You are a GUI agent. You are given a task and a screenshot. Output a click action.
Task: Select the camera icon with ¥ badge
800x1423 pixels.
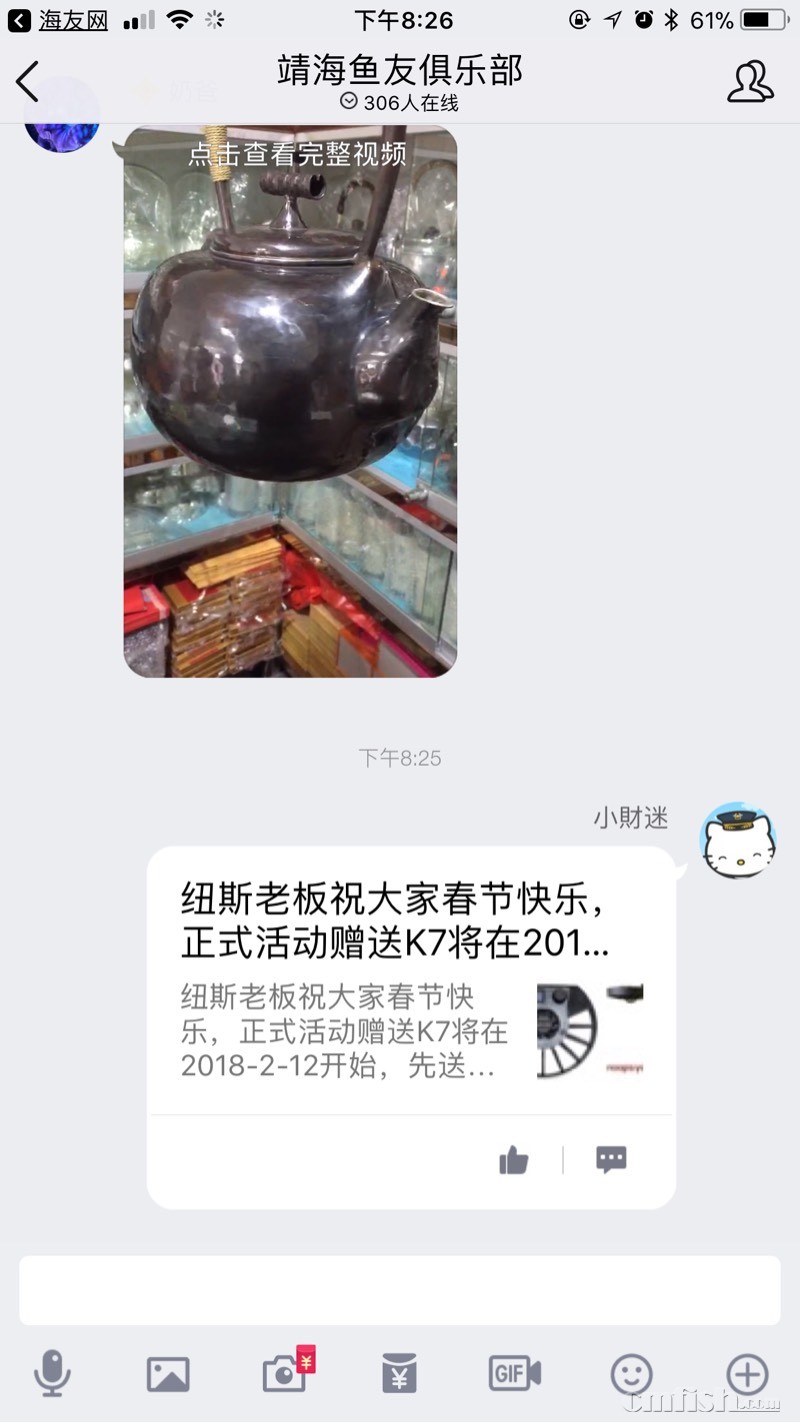click(284, 1374)
